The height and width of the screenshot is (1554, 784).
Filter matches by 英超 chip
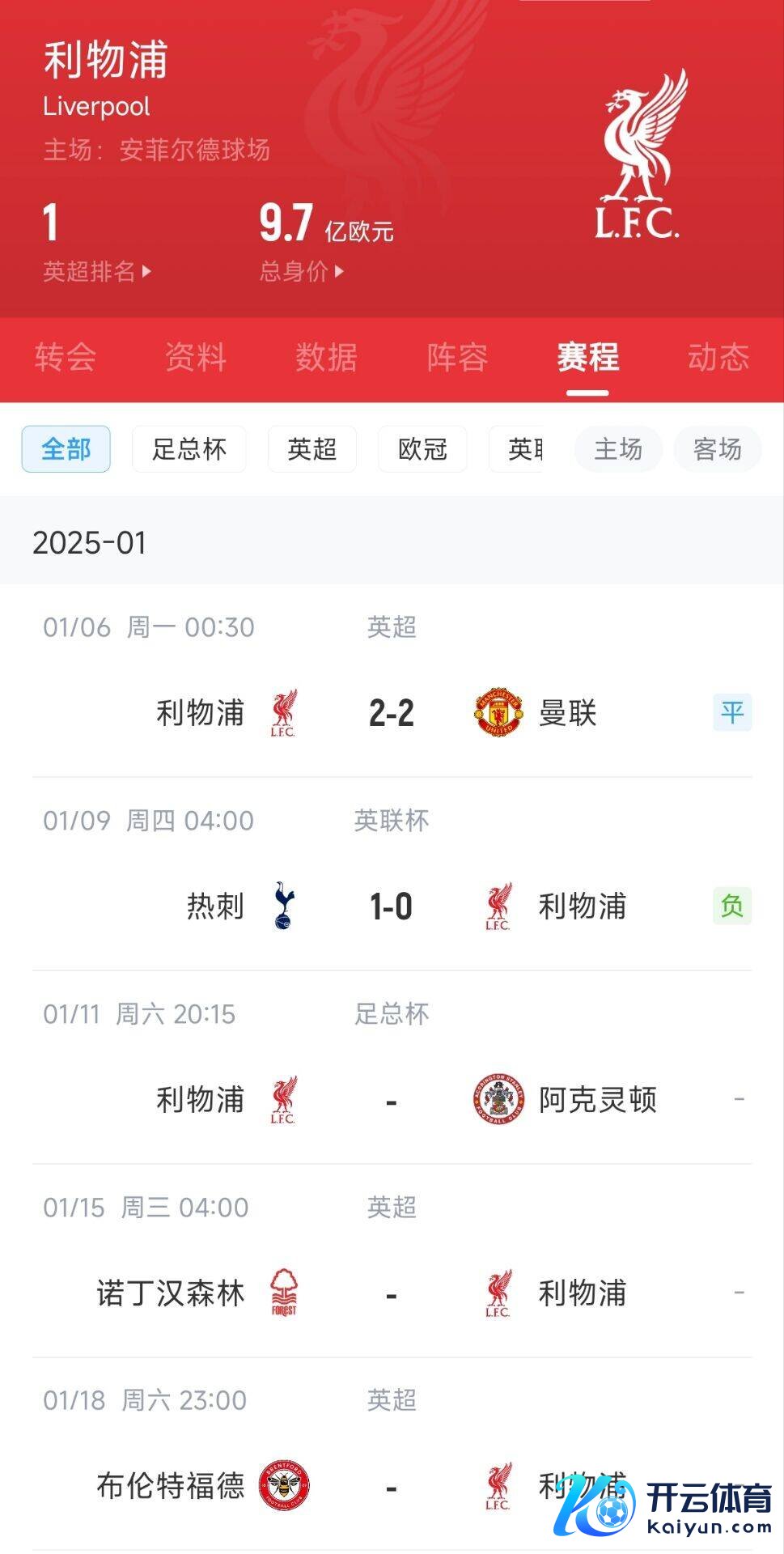coord(311,449)
